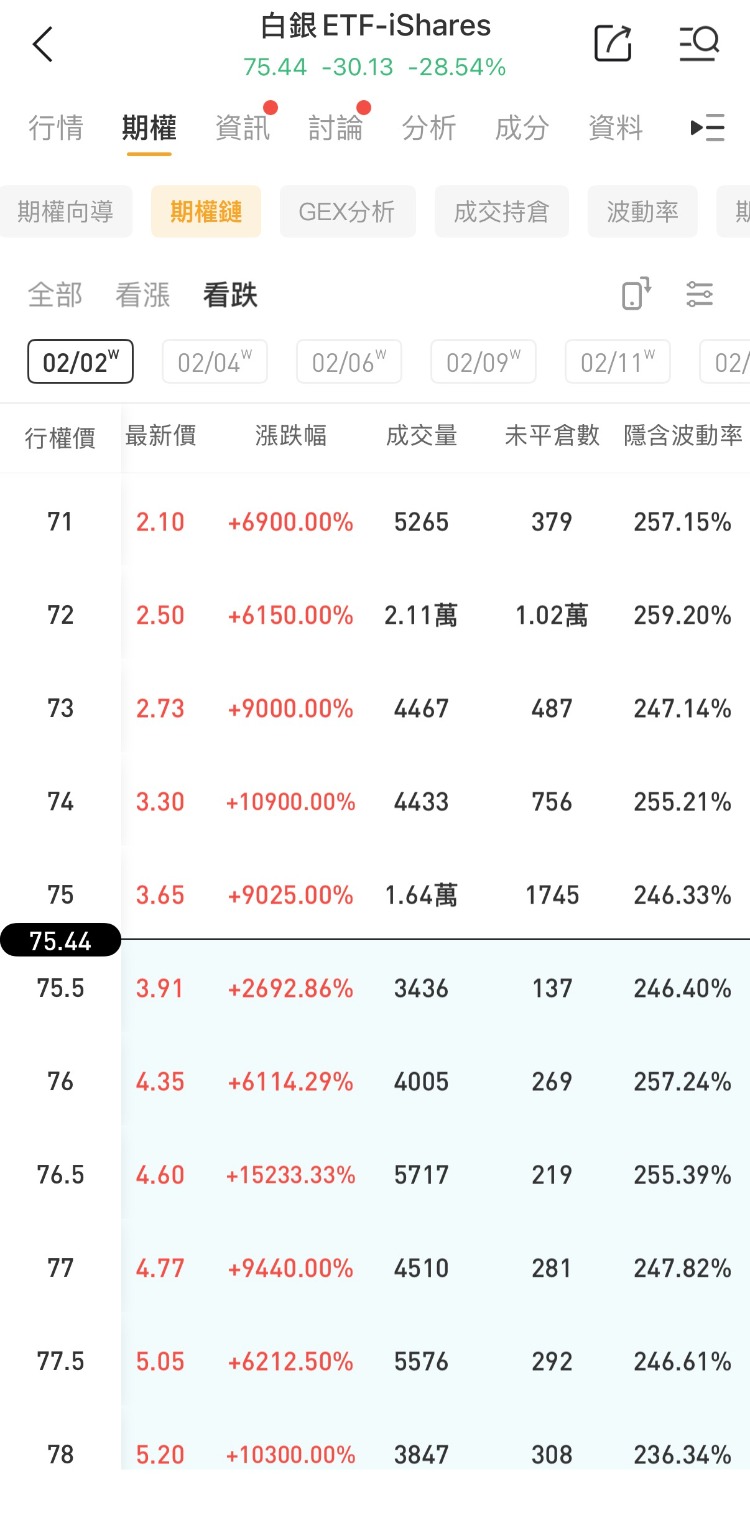Switch to the 行情 tab
The width and height of the screenshot is (750, 1533).
click(x=56, y=128)
